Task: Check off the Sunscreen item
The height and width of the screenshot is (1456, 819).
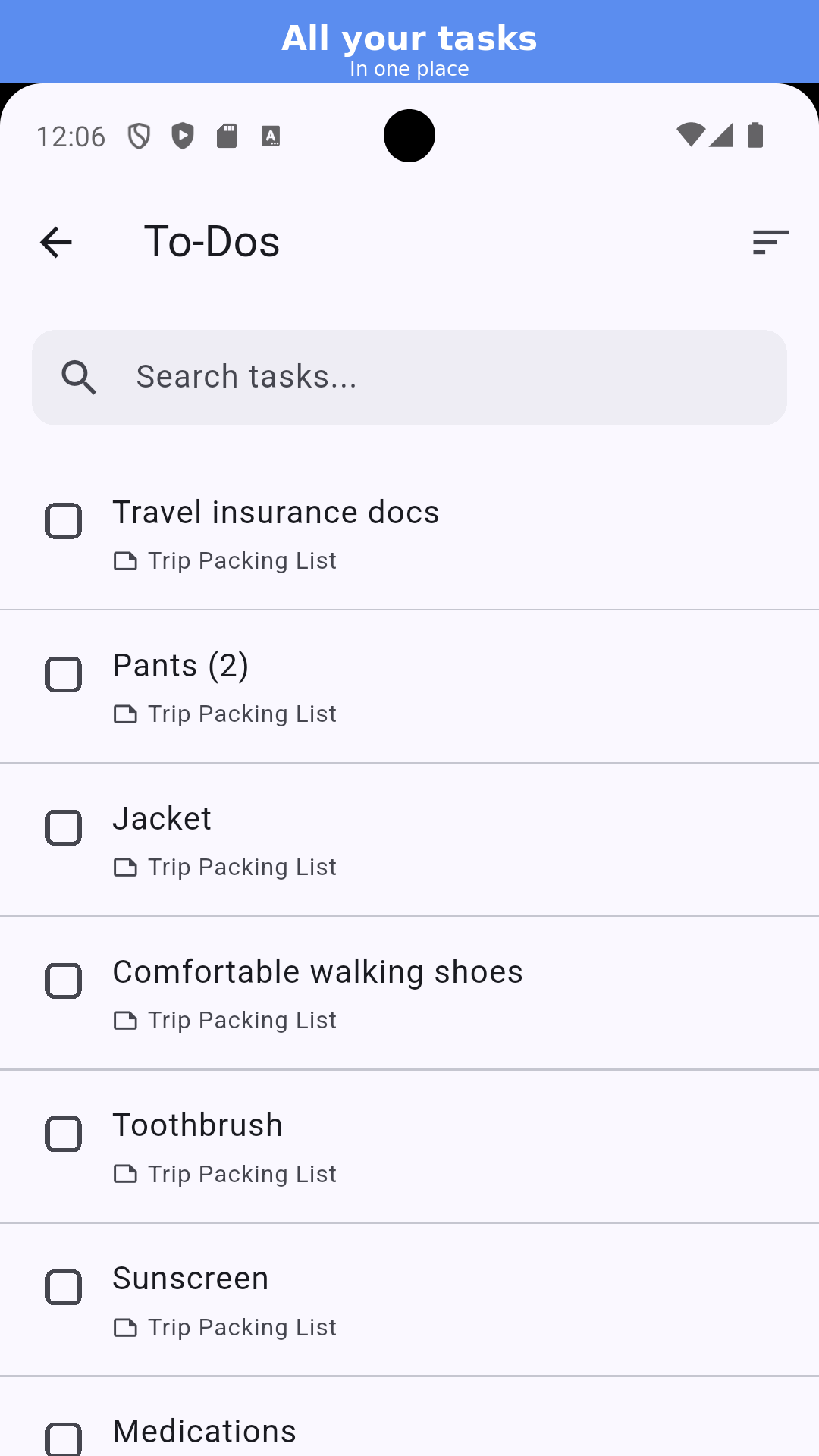Action: [64, 1288]
